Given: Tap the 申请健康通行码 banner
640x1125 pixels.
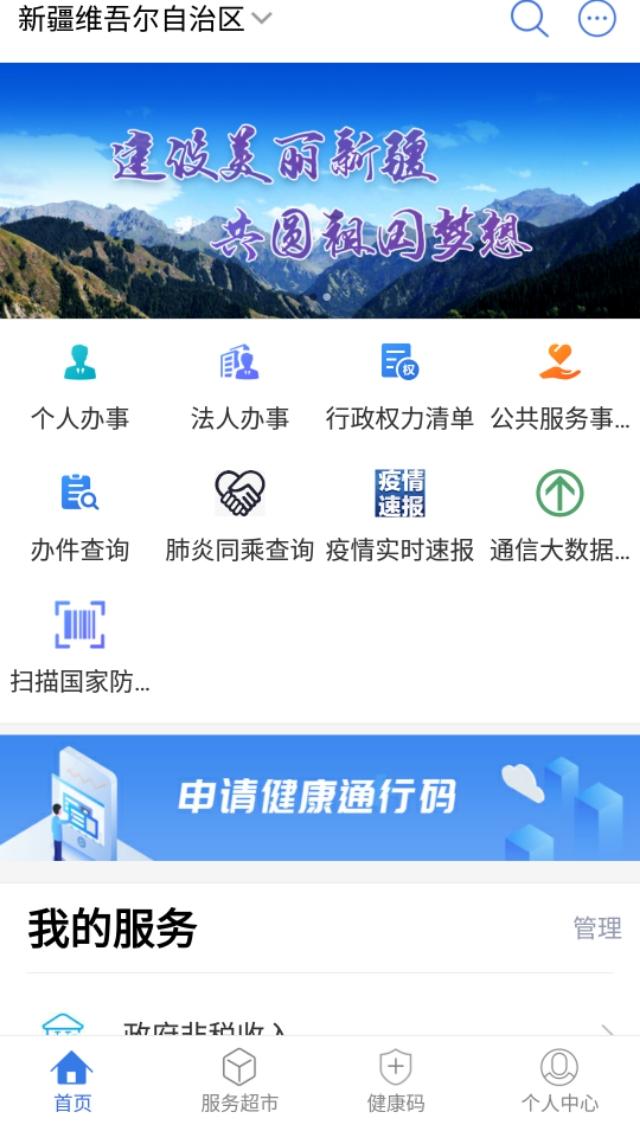Looking at the screenshot, I should point(320,797).
